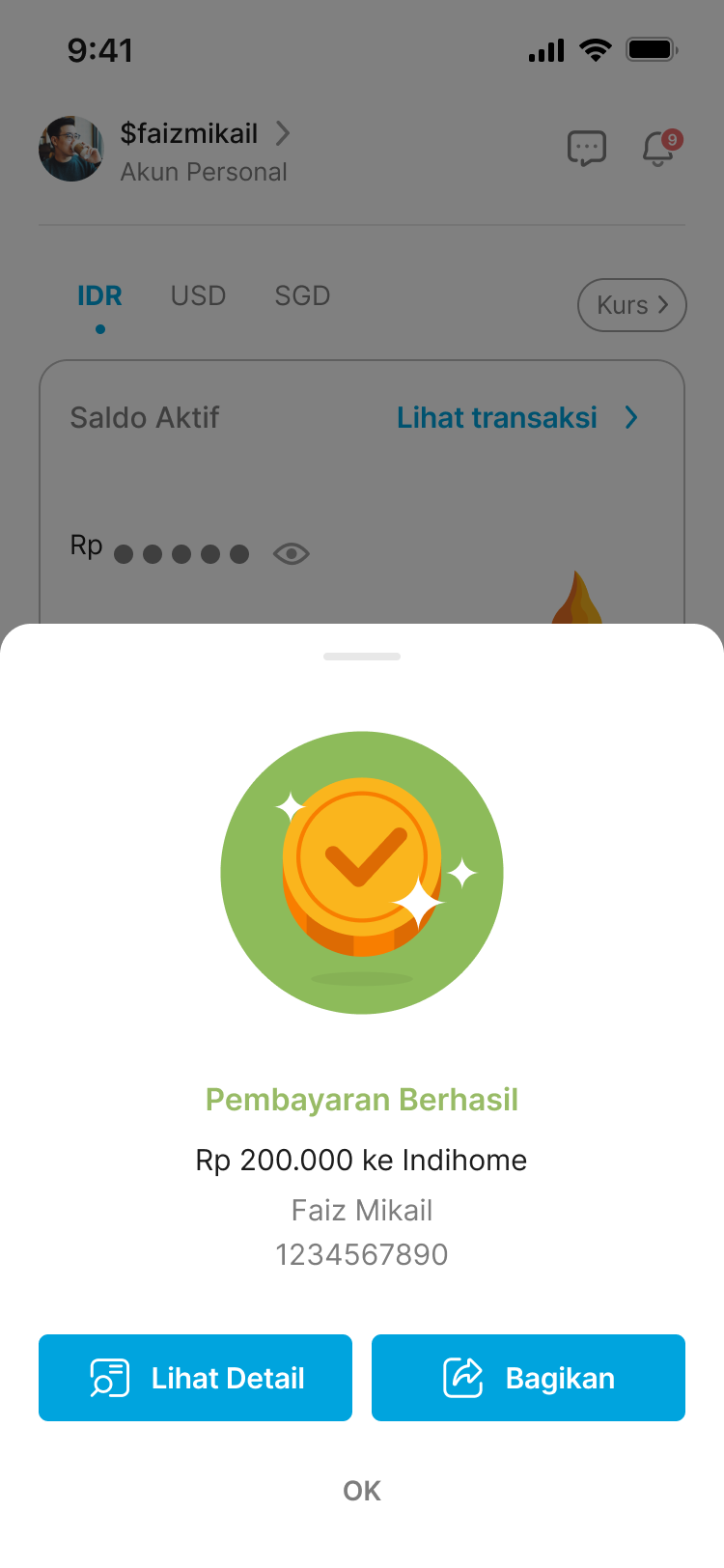Switch to the SGD currency tab
This screenshot has height=1568, width=724.
point(302,295)
